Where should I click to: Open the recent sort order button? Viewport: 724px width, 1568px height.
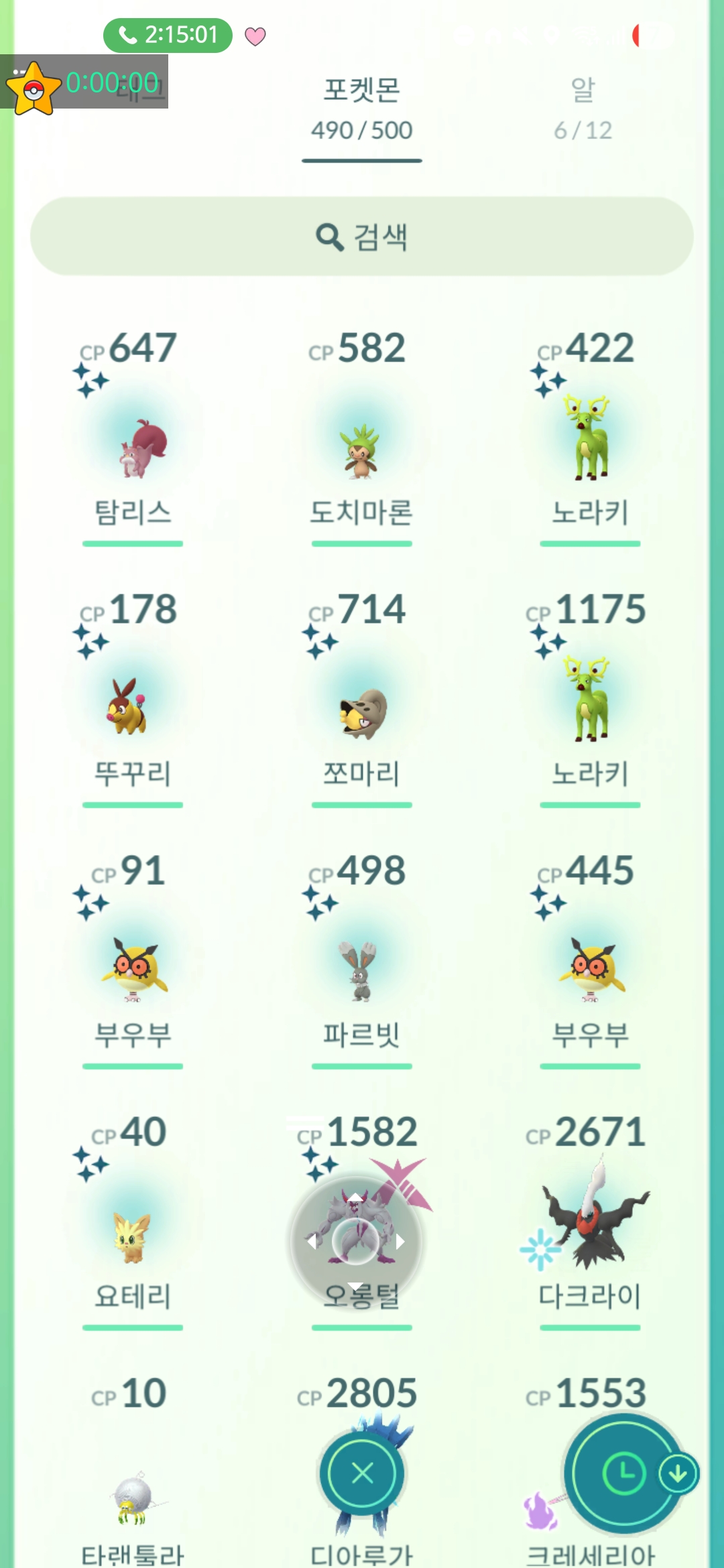(x=623, y=1474)
